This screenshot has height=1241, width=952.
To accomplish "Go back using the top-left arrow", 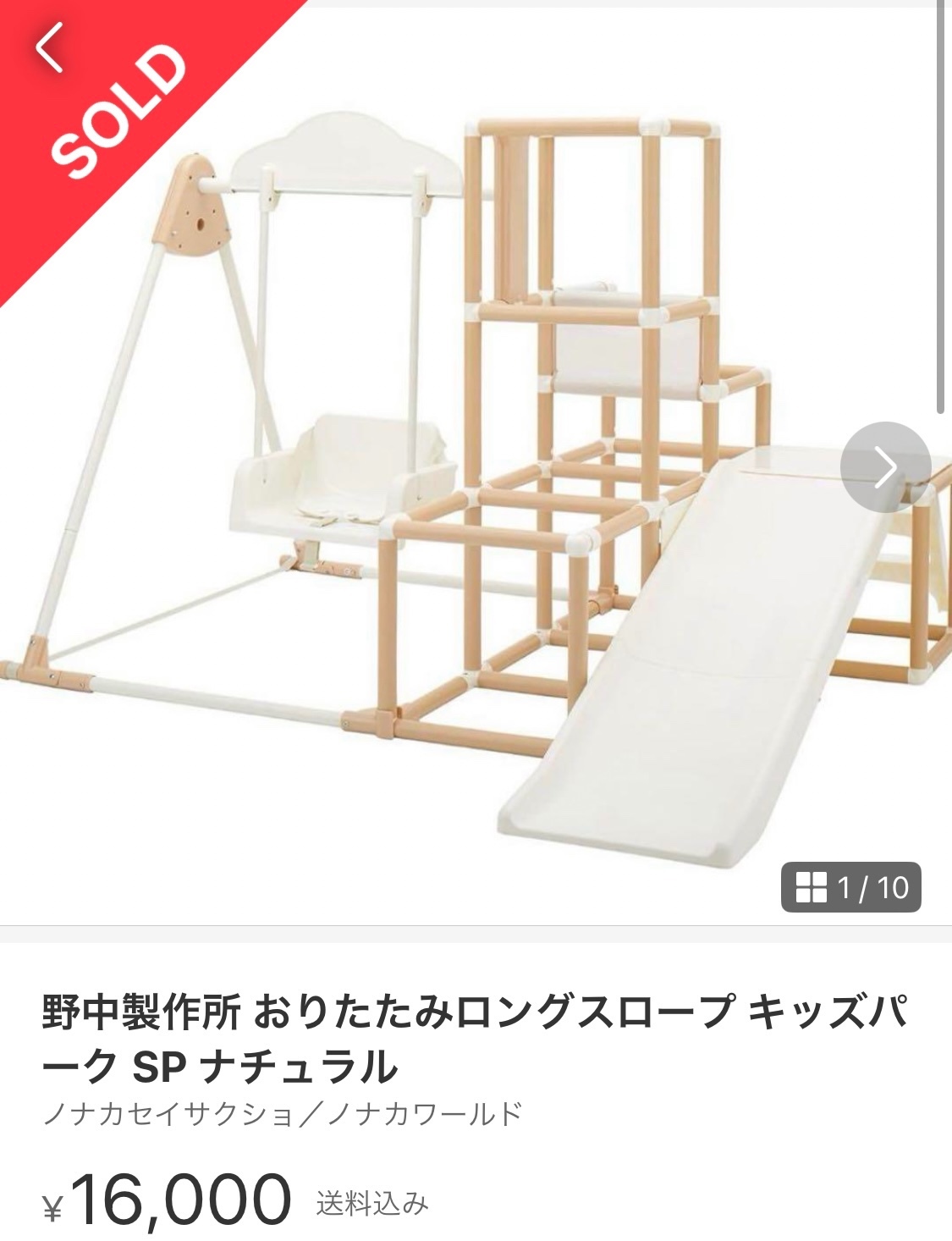I will point(49,47).
